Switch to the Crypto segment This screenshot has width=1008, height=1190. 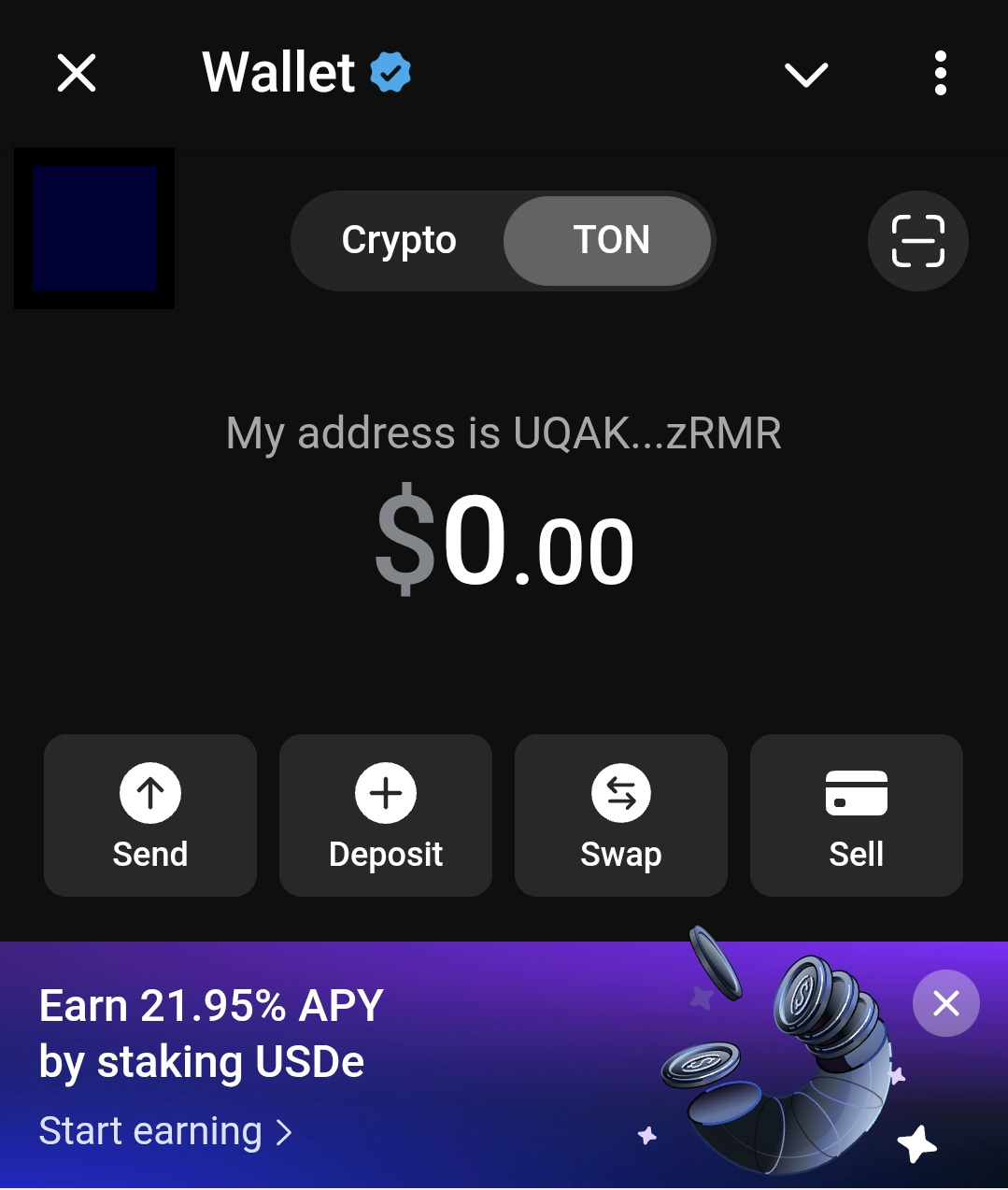point(399,240)
